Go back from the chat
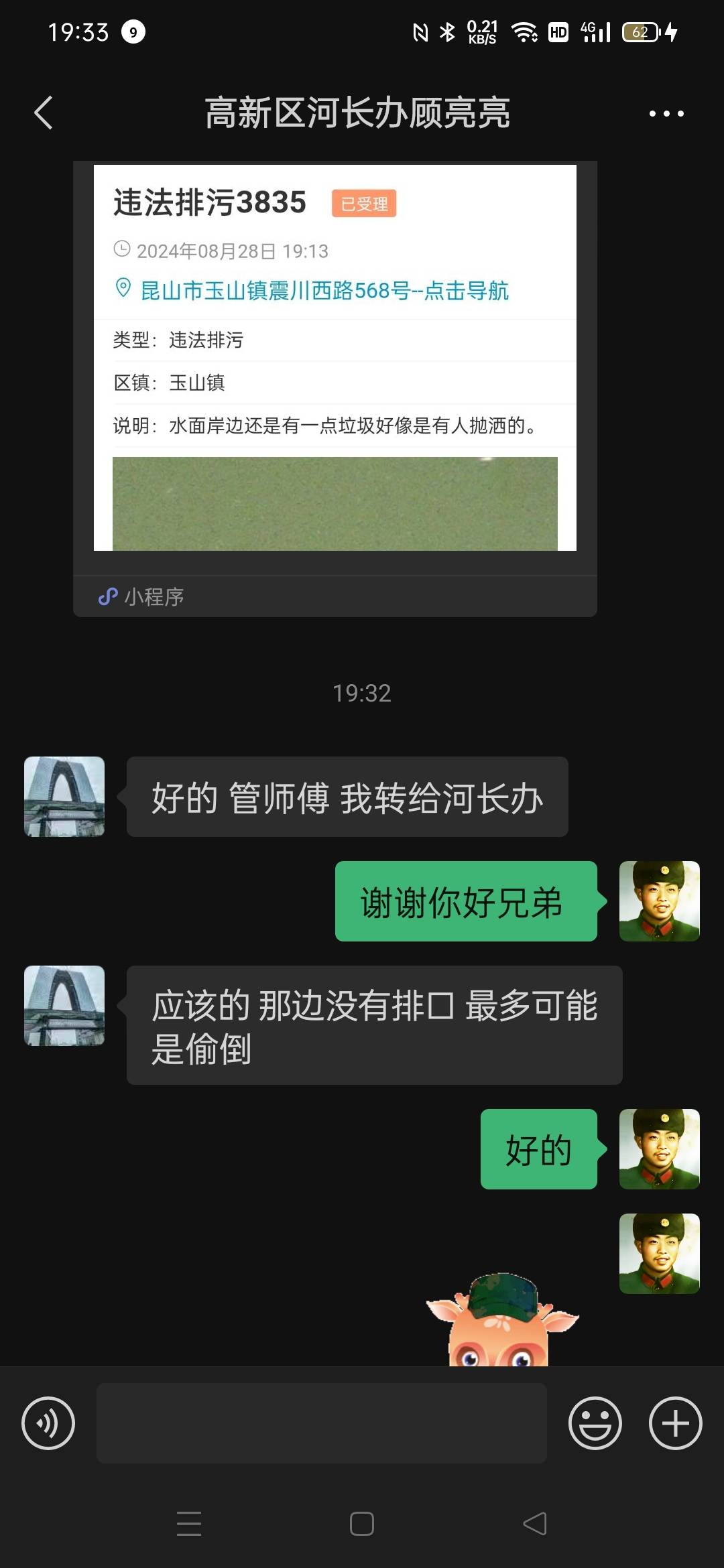724x1568 pixels. 44,113
